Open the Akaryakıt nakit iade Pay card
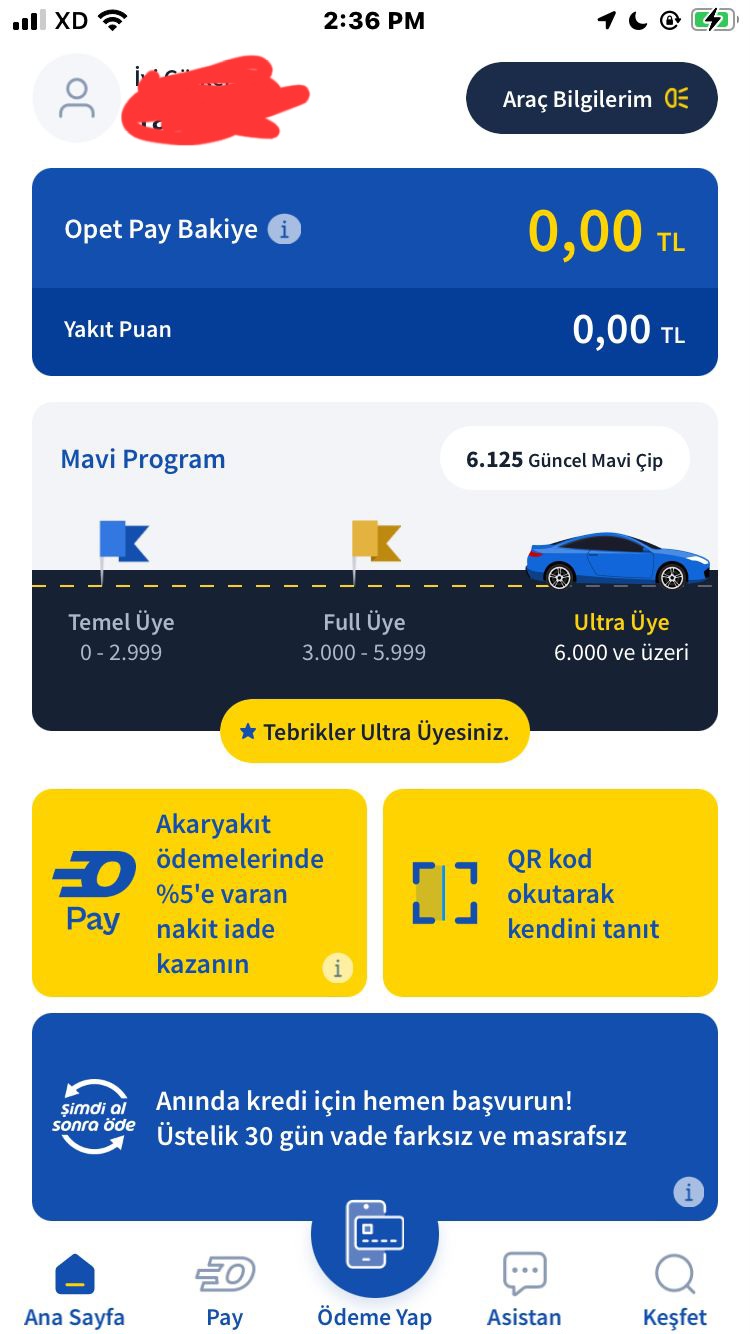Viewport: 750px width, 1334px height. point(200,893)
